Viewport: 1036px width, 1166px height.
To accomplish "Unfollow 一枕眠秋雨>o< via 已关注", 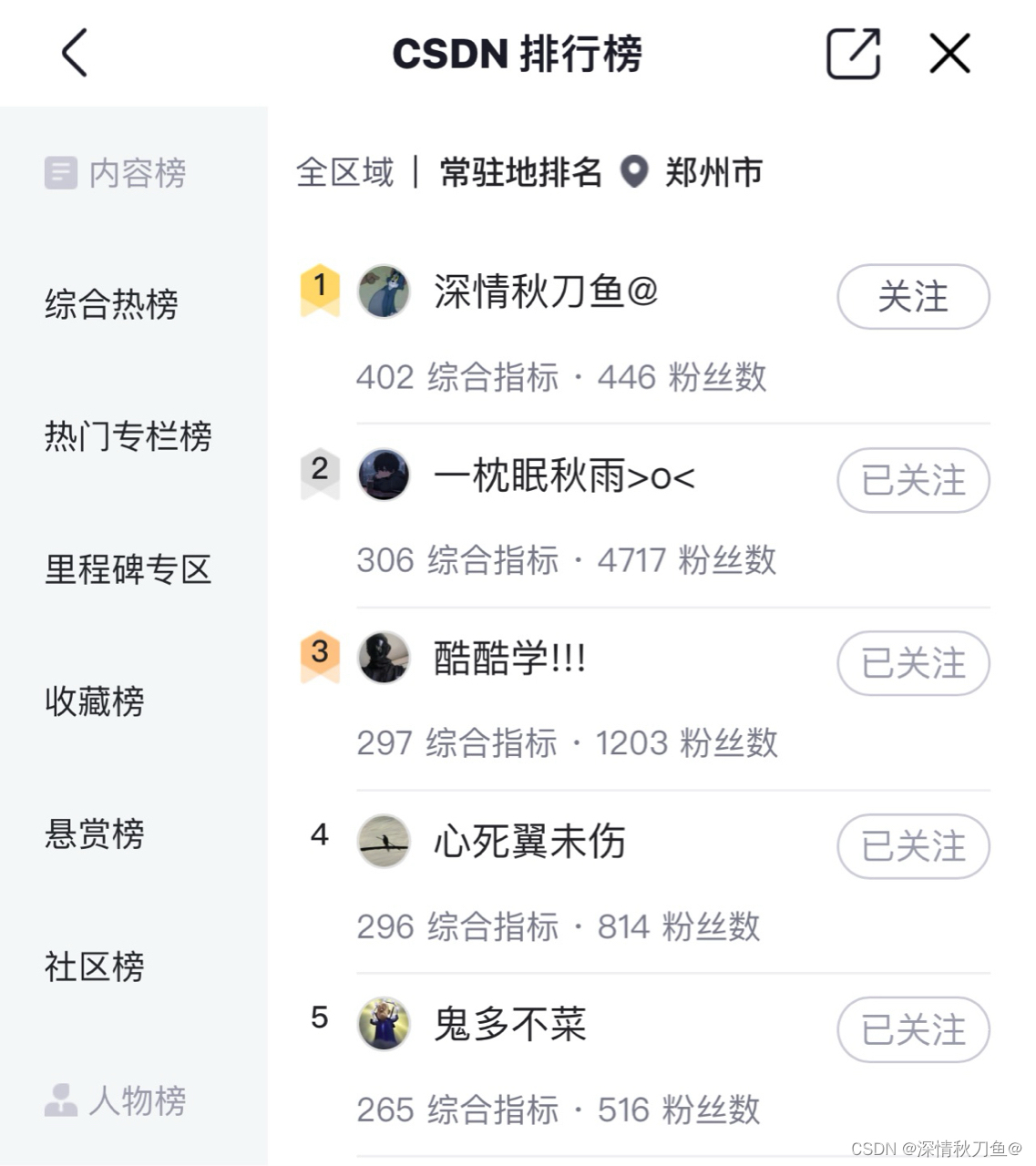I will click(913, 480).
